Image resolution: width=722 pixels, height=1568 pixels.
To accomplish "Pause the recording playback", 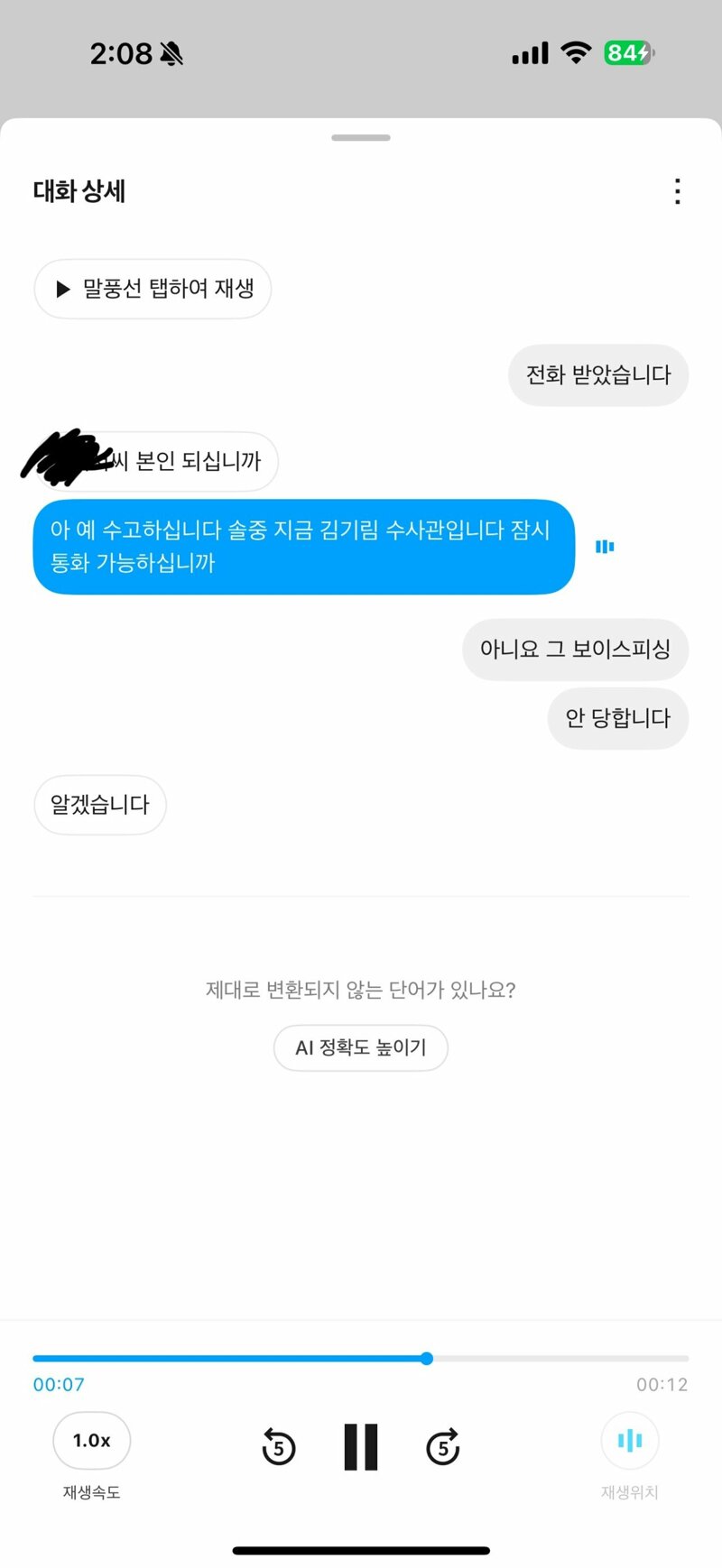I will pos(361,1447).
